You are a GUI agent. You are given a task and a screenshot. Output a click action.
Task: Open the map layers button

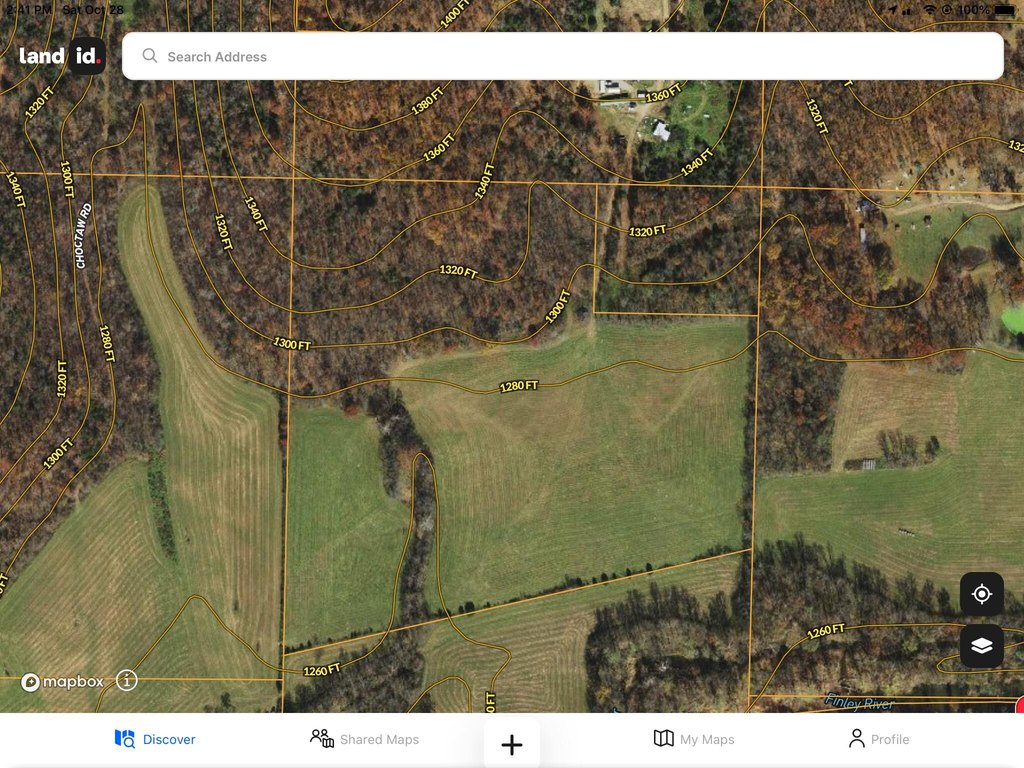click(x=981, y=646)
